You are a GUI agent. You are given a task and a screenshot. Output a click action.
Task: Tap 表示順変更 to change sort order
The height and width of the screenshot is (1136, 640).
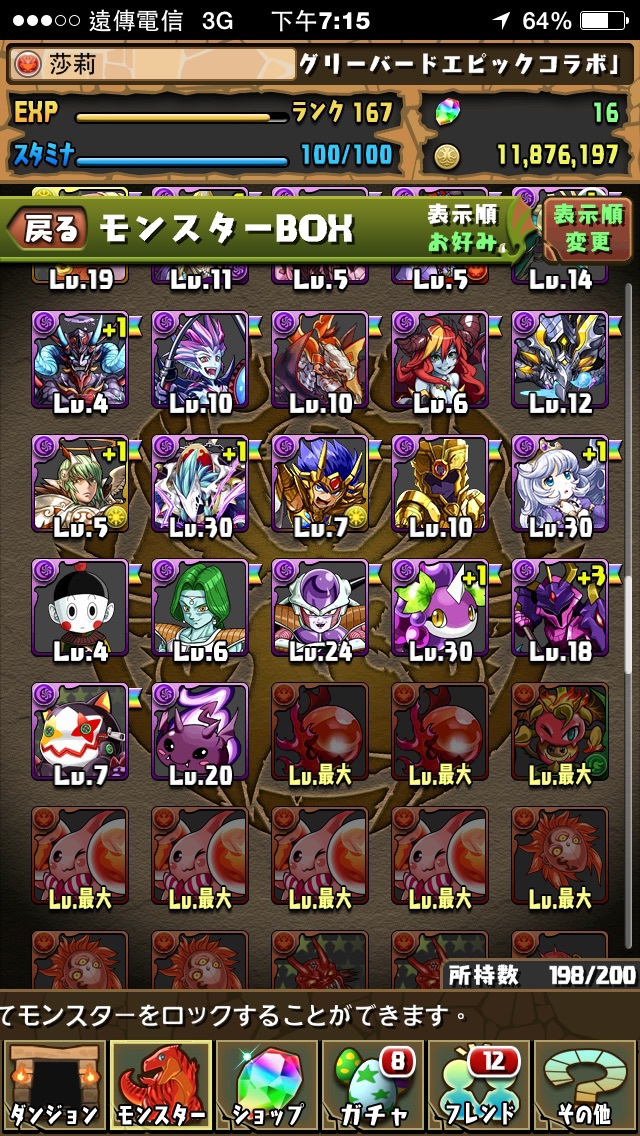pyautogui.click(x=588, y=229)
